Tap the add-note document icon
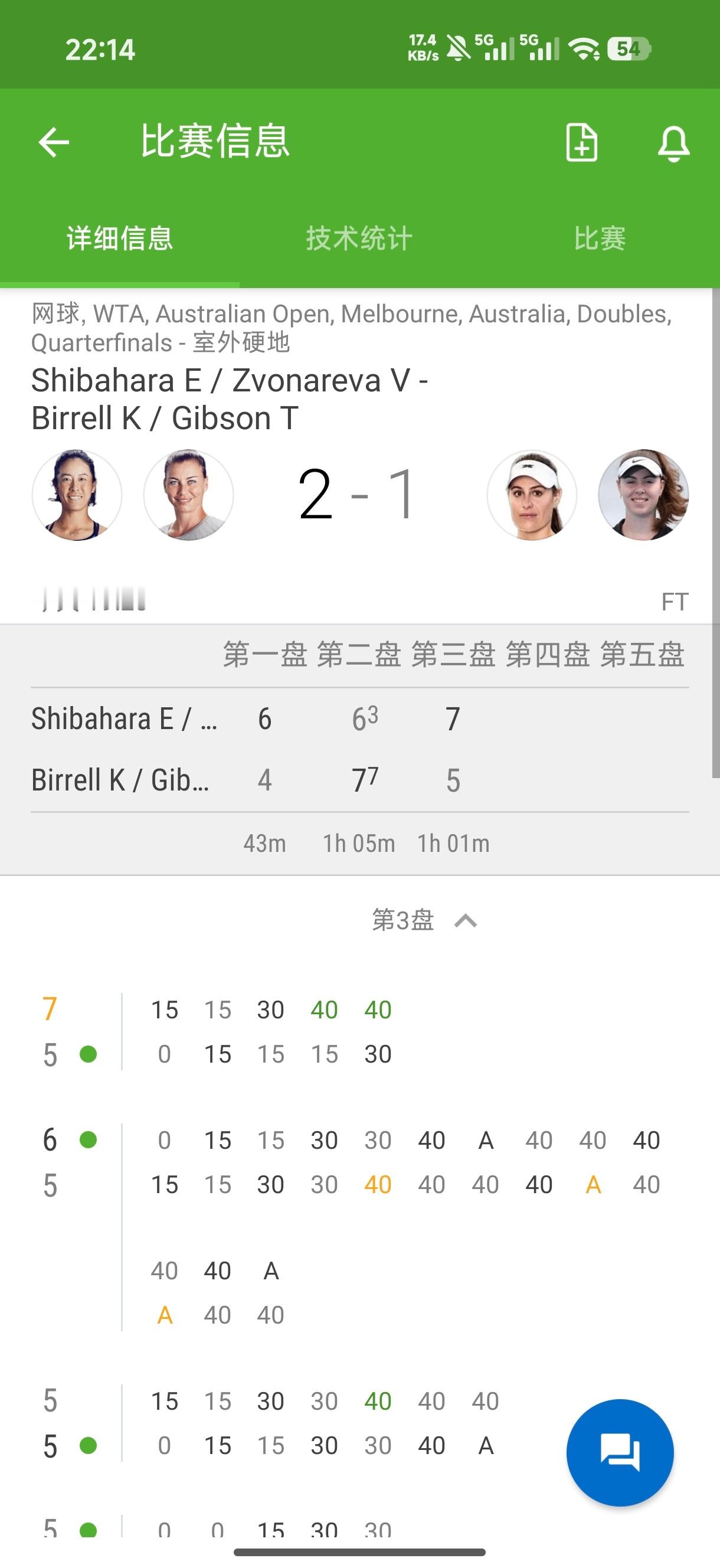Viewport: 720px width, 1568px height. point(581,142)
